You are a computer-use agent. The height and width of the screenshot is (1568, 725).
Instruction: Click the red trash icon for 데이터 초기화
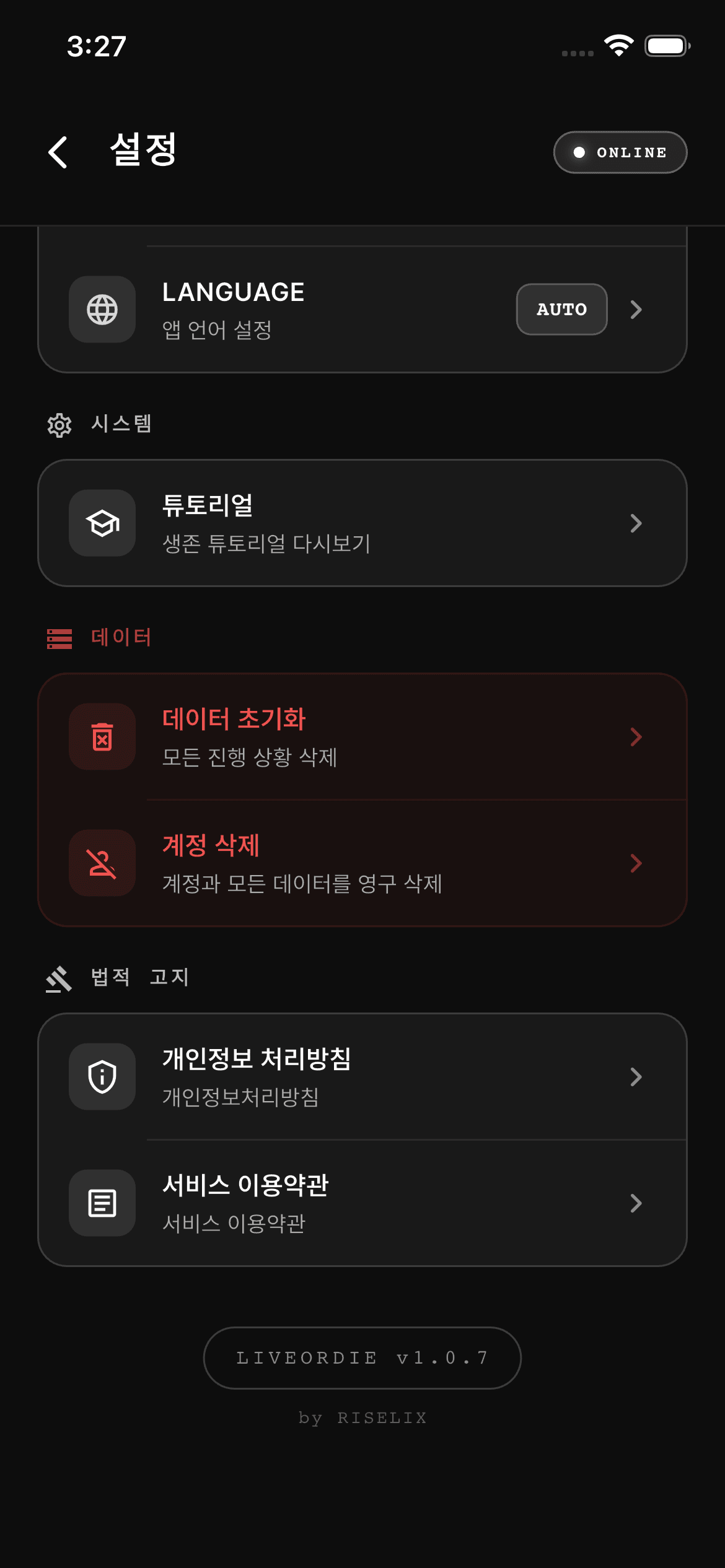coord(102,737)
